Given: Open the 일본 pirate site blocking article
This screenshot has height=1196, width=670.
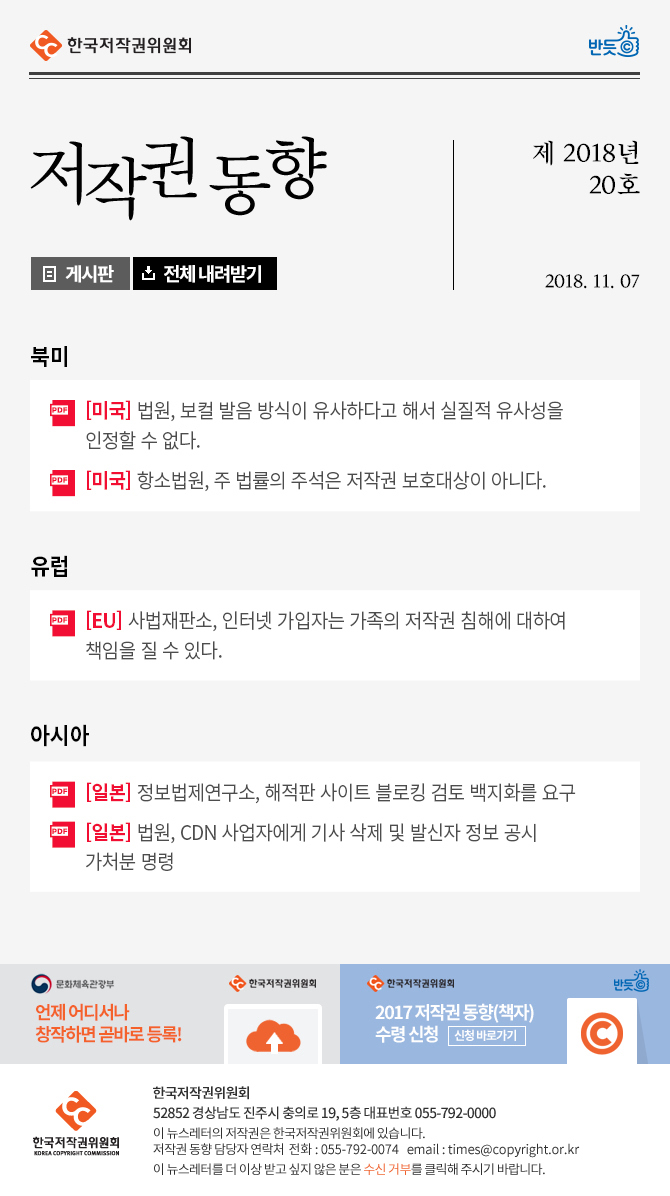Looking at the screenshot, I should point(331,793).
